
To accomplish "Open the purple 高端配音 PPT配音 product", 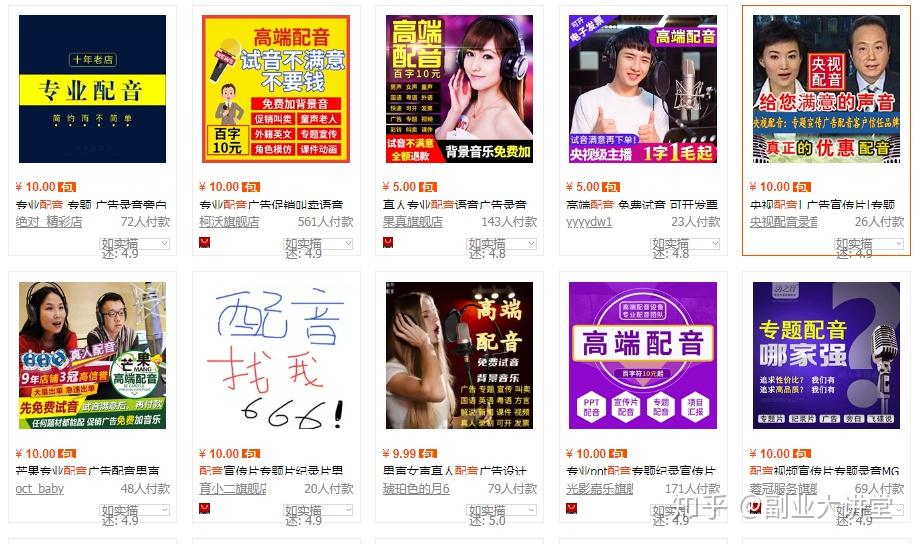I will click(643, 355).
